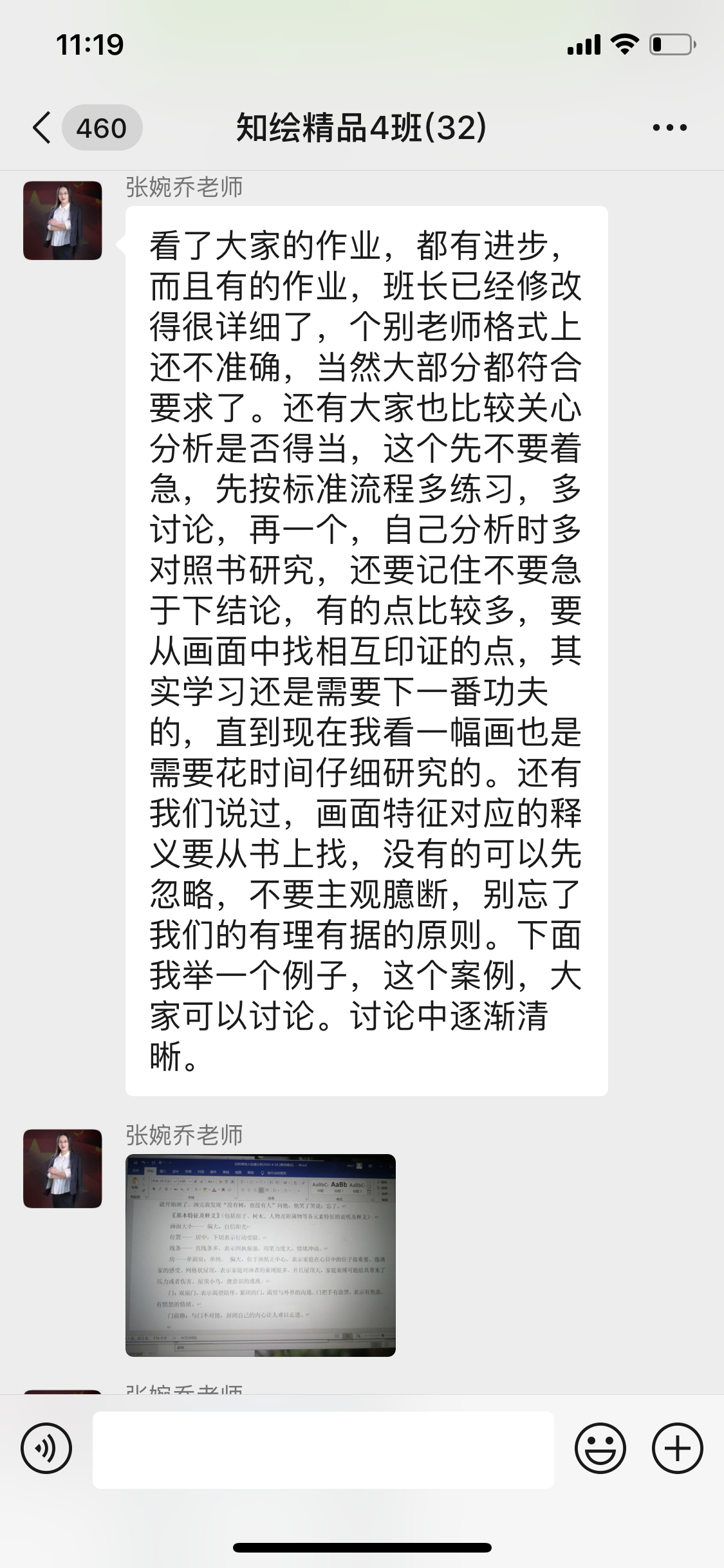Open the group chat options menu
This screenshot has width=724, height=1568.
(x=669, y=127)
